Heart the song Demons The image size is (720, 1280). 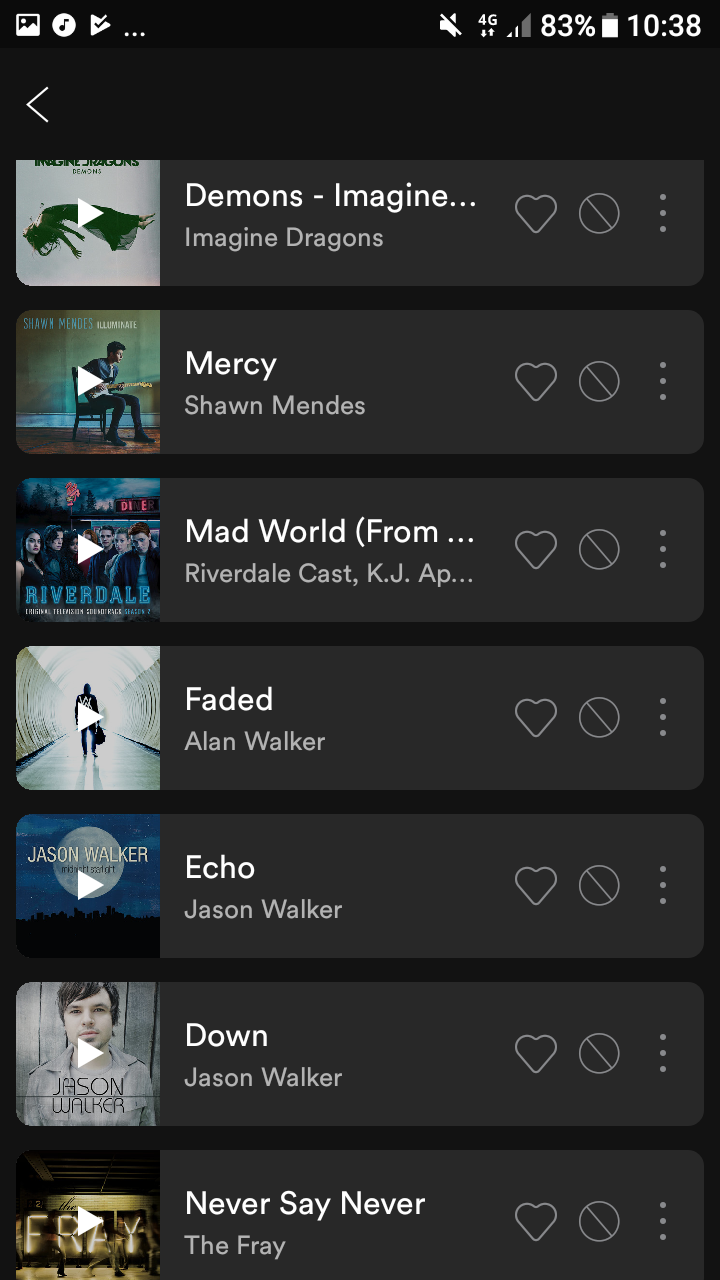click(x=536, y=214)
